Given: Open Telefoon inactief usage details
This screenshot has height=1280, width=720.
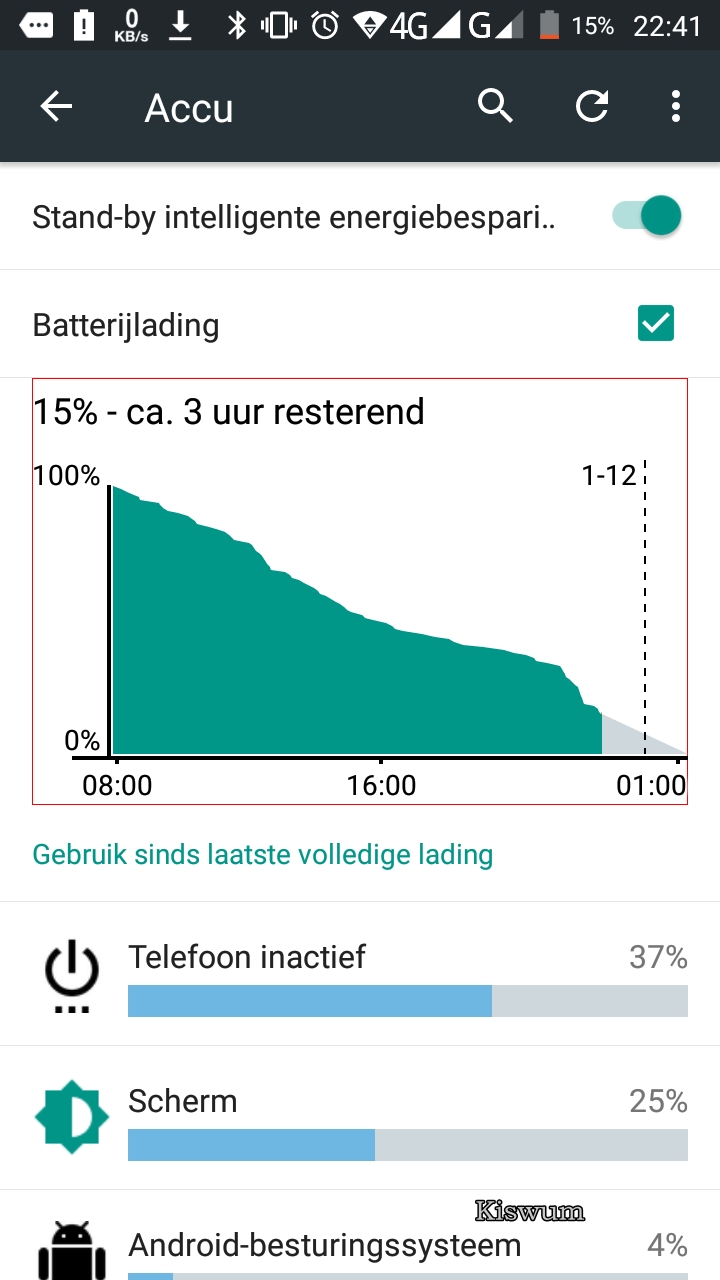Looking at the screenshot, I should 360,975.
